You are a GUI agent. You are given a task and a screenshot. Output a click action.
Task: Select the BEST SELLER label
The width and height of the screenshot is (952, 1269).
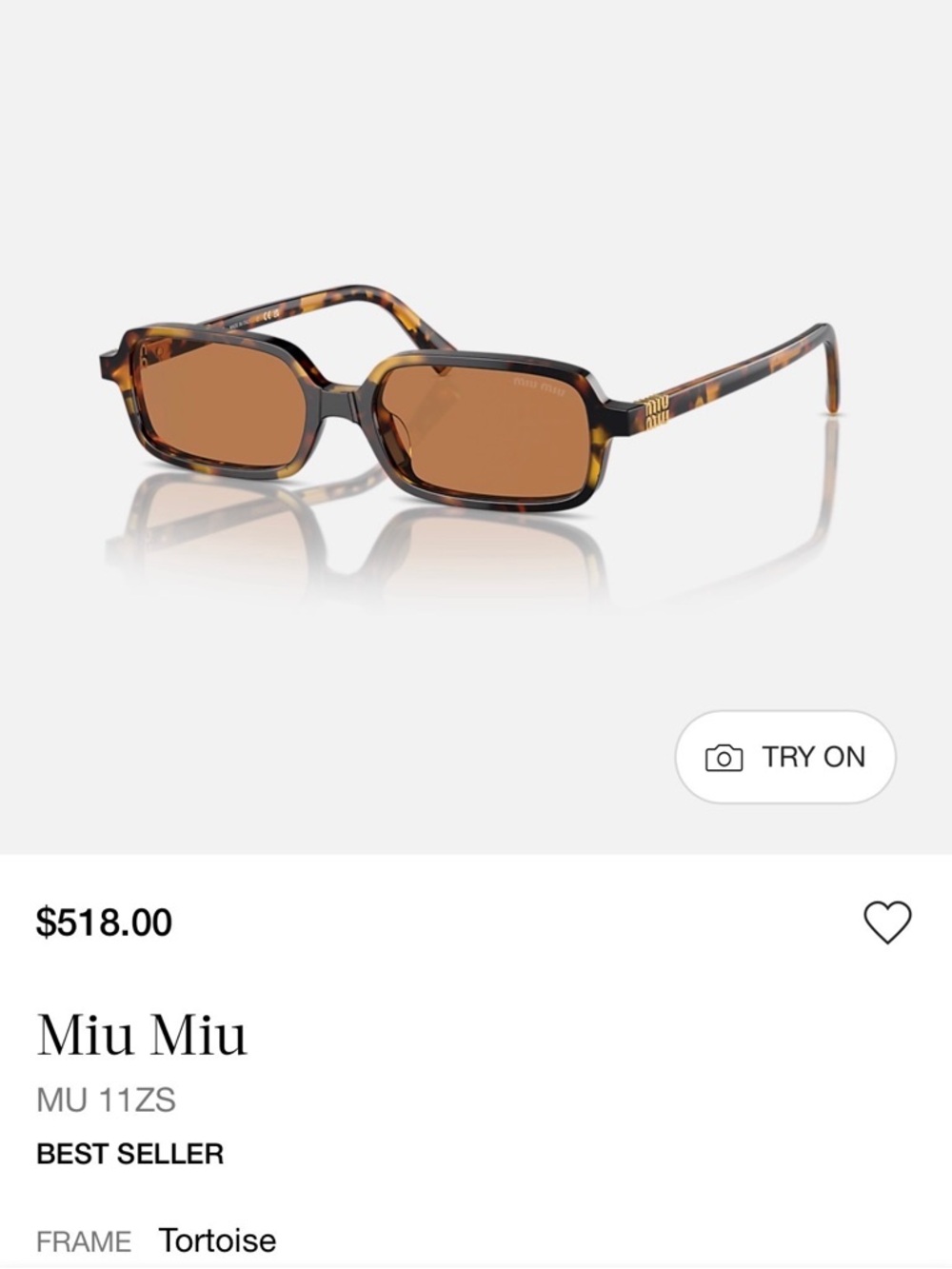click(129, 1154)
